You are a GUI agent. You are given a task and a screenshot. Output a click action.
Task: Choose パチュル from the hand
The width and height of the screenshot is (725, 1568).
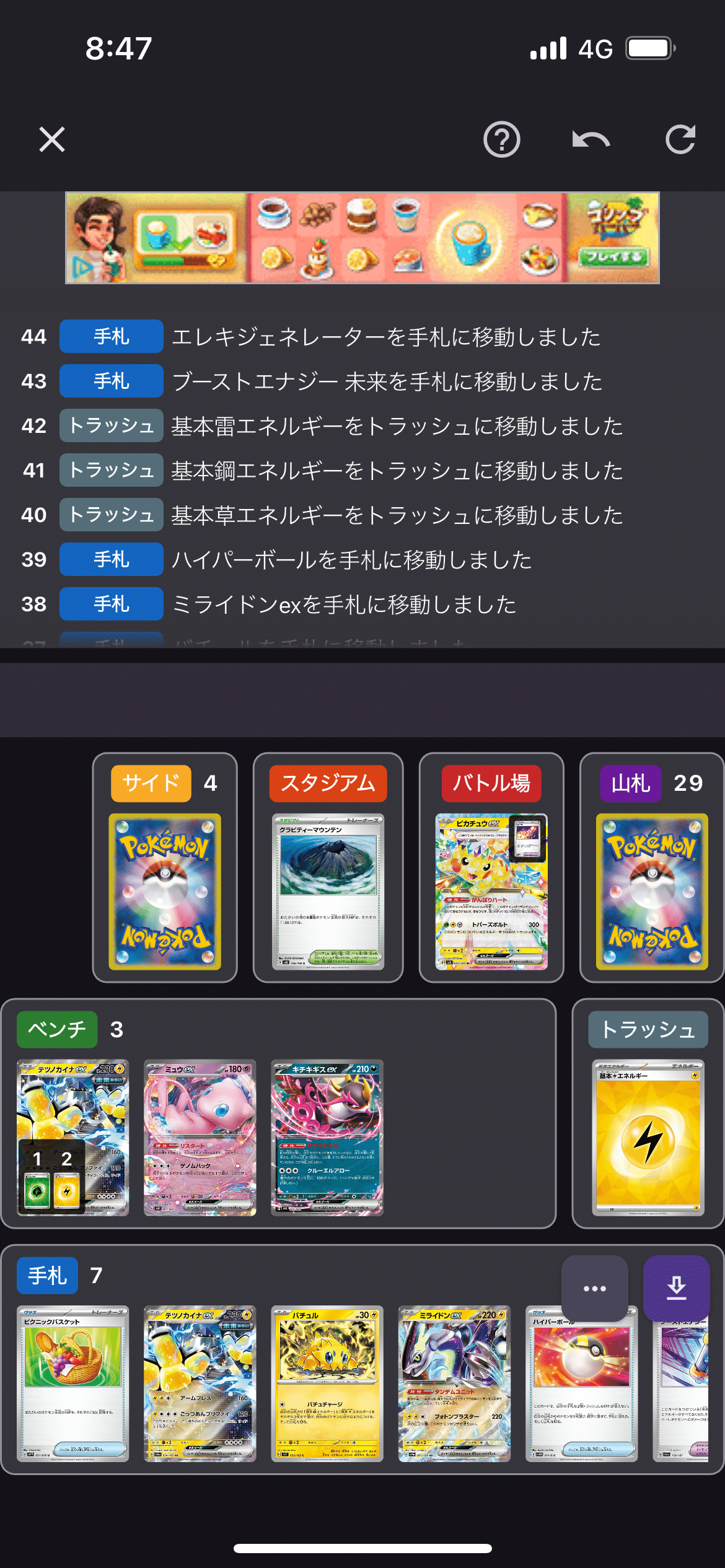(x=327, y=1384)
